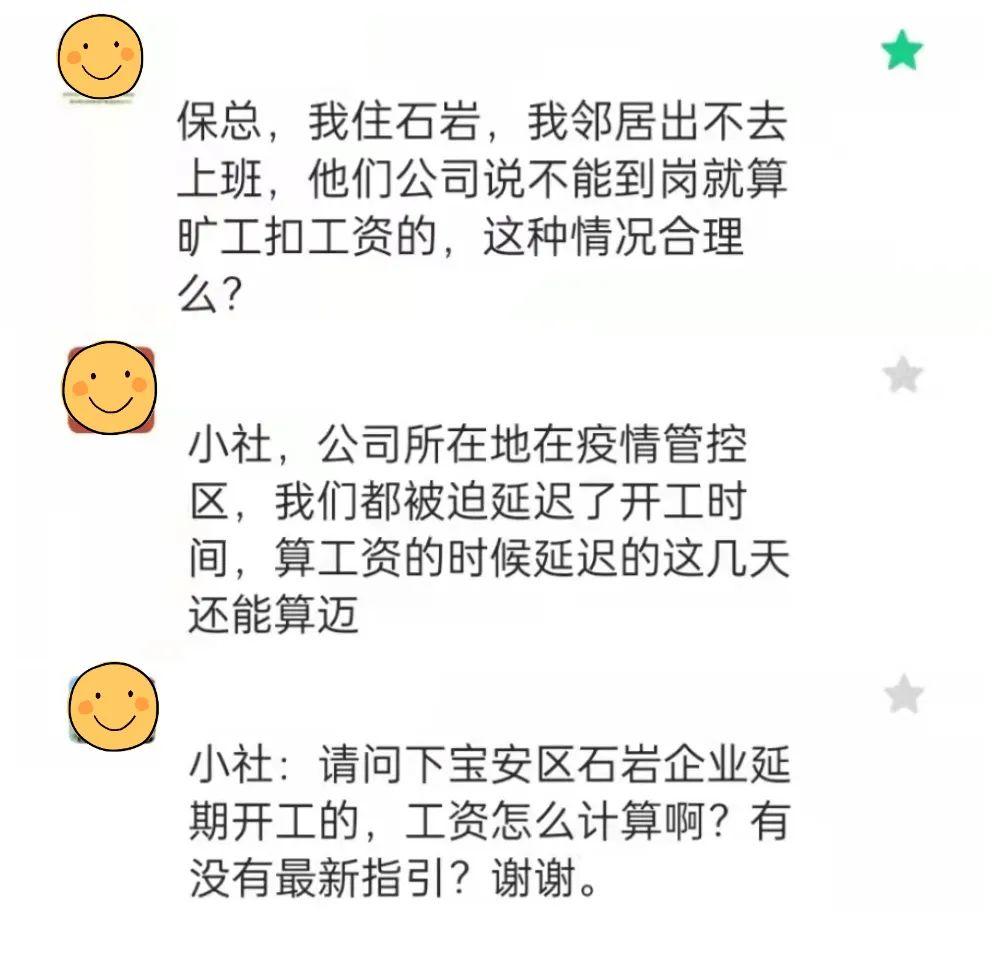Screen dimensions: 1000x963
Task: Unstar the comment starting with 保总
Action: tap(901, 52)
